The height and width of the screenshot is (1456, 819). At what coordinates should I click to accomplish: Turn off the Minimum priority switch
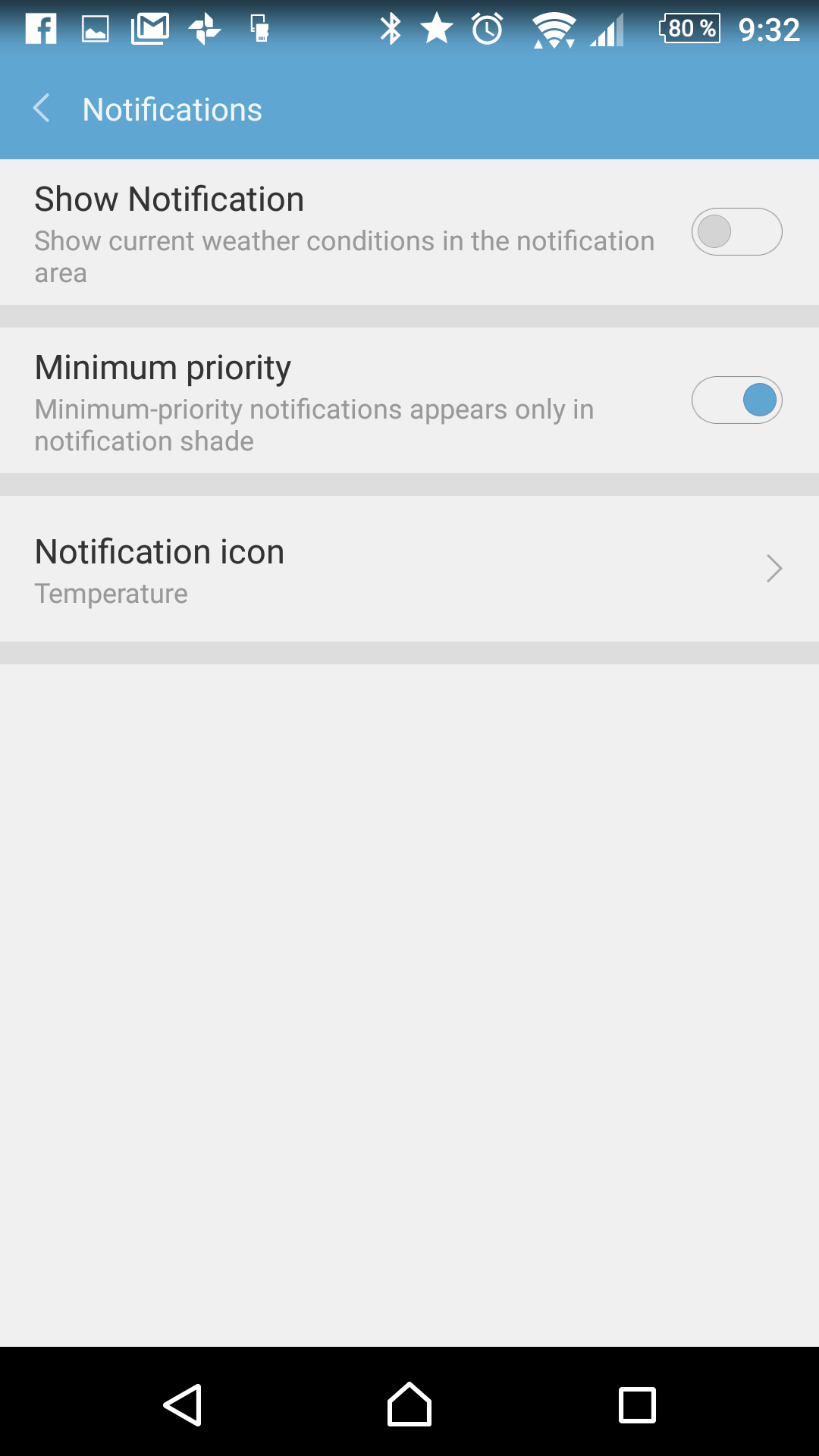click(736, 400)
